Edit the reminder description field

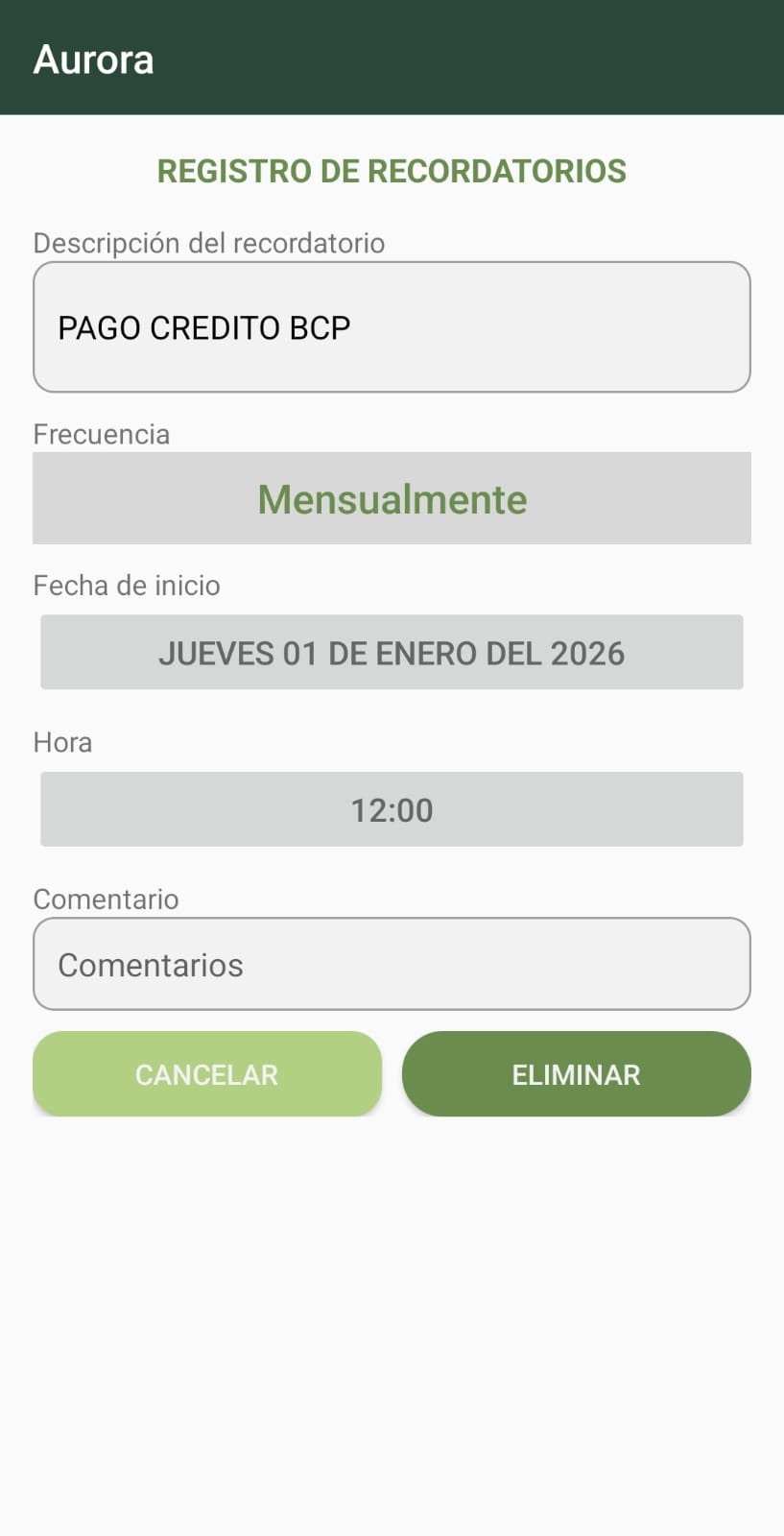392,327
